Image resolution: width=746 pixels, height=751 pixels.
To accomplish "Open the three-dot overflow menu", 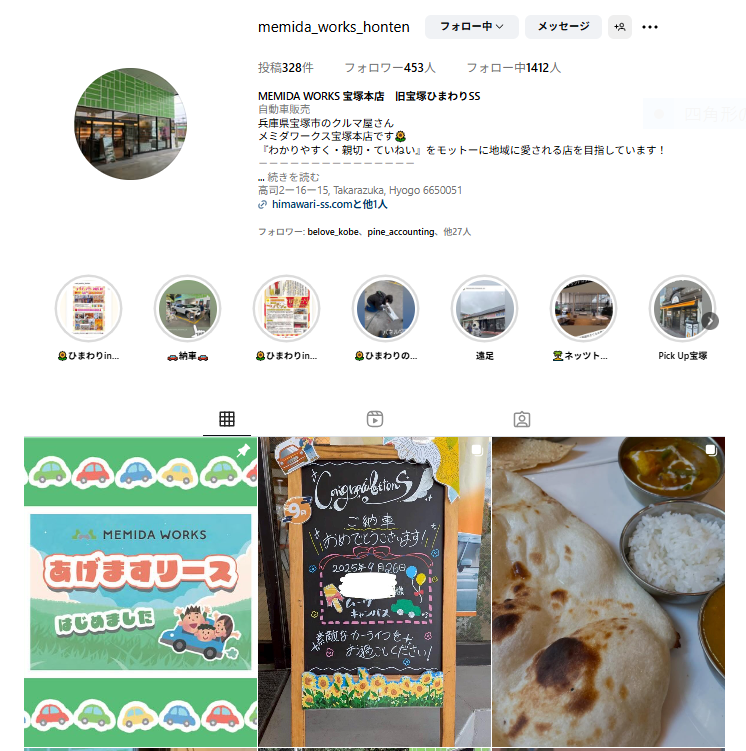I will [650, 27].
